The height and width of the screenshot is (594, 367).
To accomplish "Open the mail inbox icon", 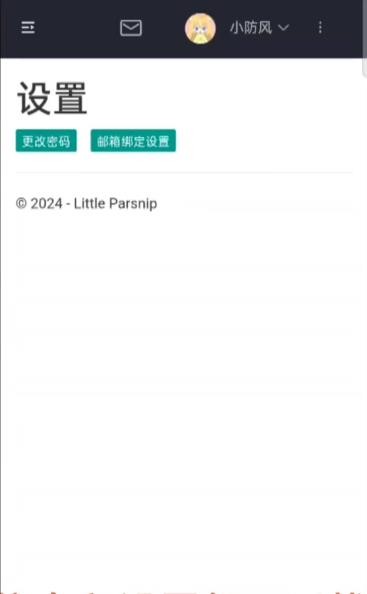I will 131,28.
